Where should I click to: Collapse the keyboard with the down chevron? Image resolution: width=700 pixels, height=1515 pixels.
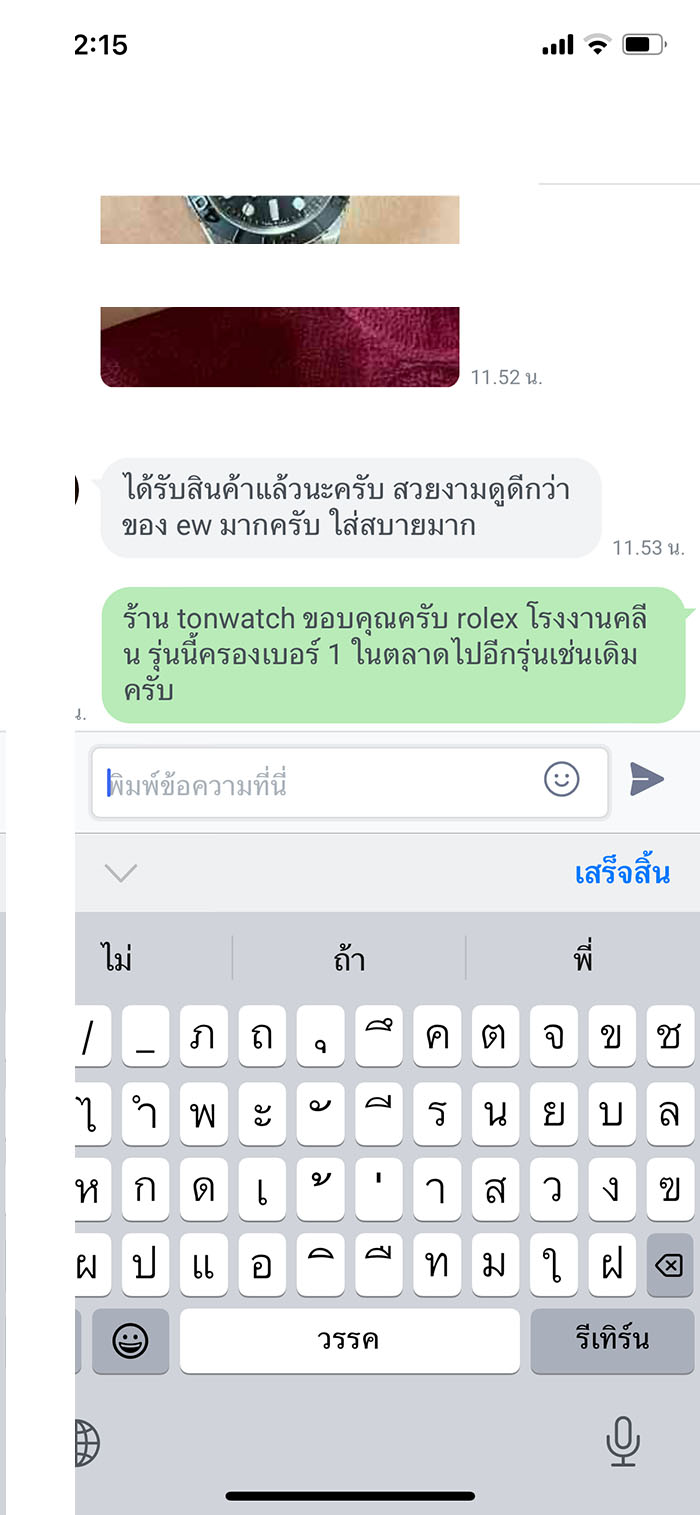pyautogui.click(x=121, y=873)
